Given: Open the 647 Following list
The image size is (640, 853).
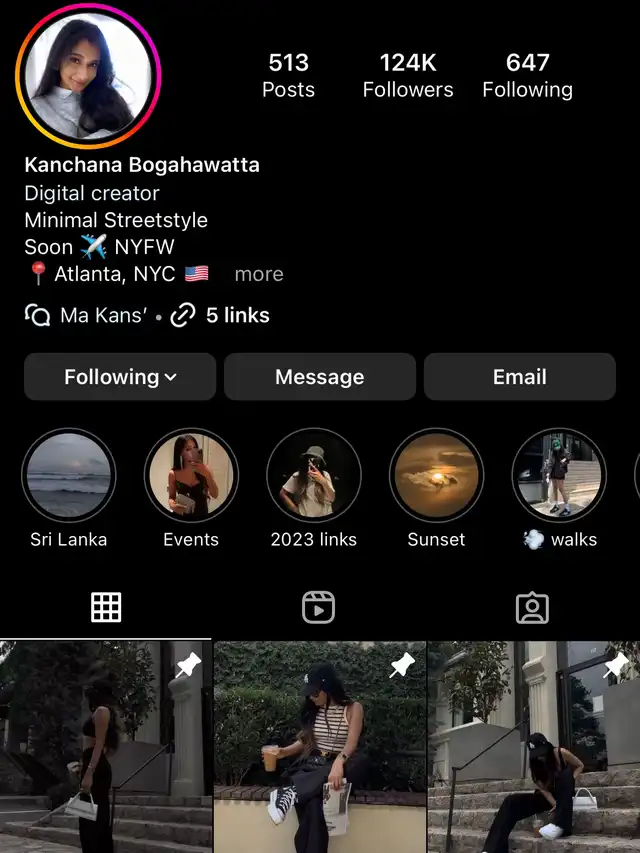Looking at the screenshot, I should [x=527, y=76].
